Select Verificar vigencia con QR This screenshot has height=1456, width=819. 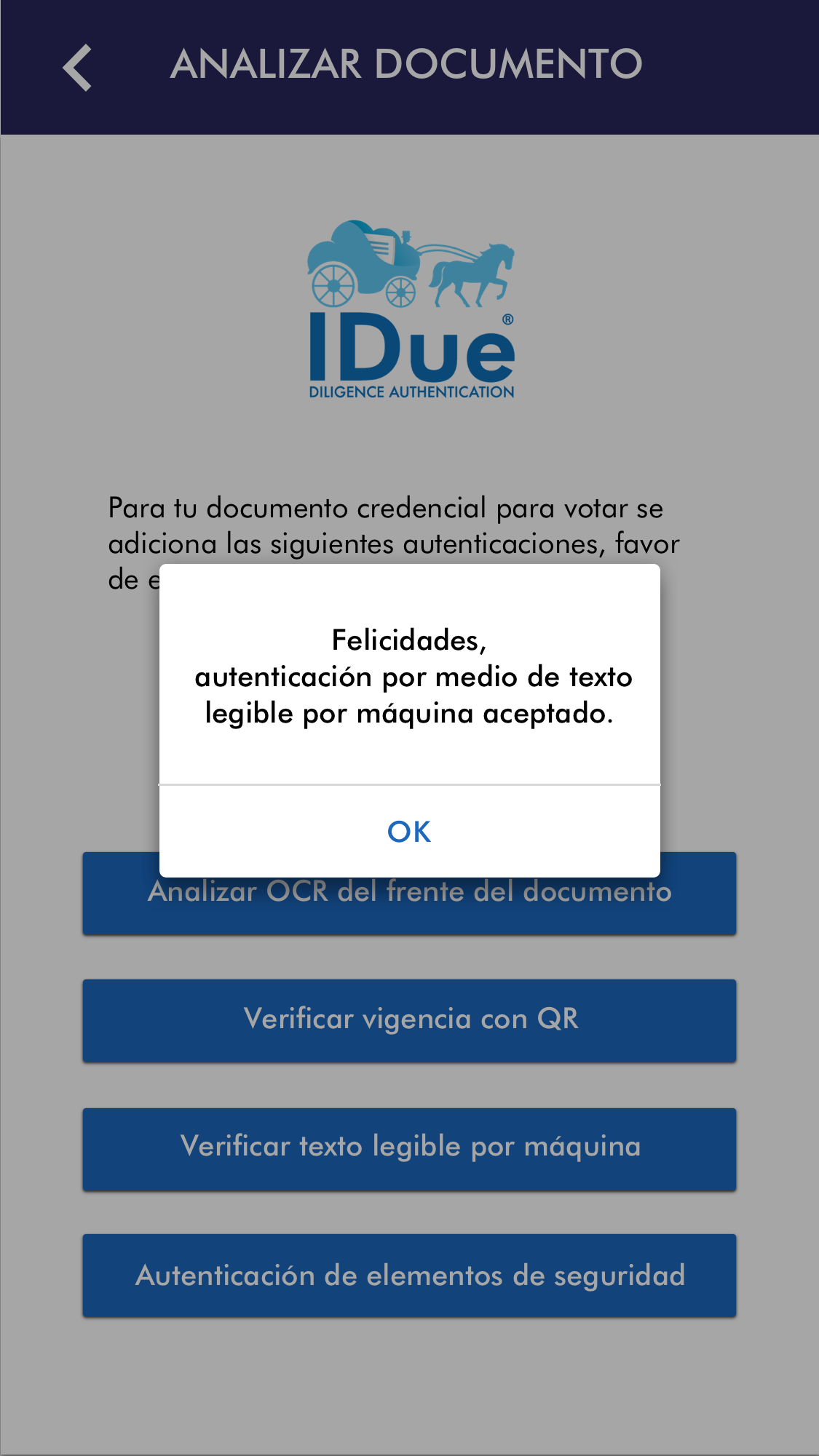tap(409, 1020)
